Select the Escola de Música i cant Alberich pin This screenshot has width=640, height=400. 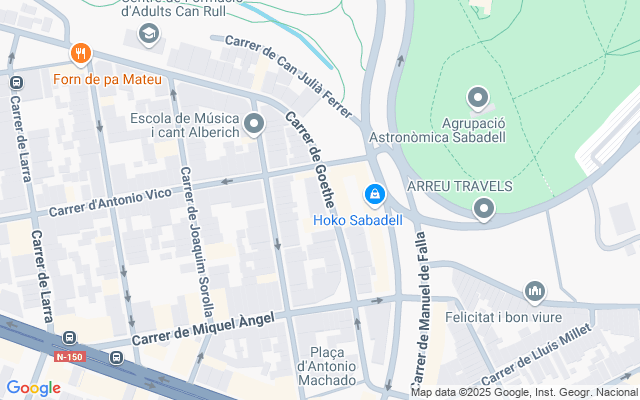(x=254, y=125)
